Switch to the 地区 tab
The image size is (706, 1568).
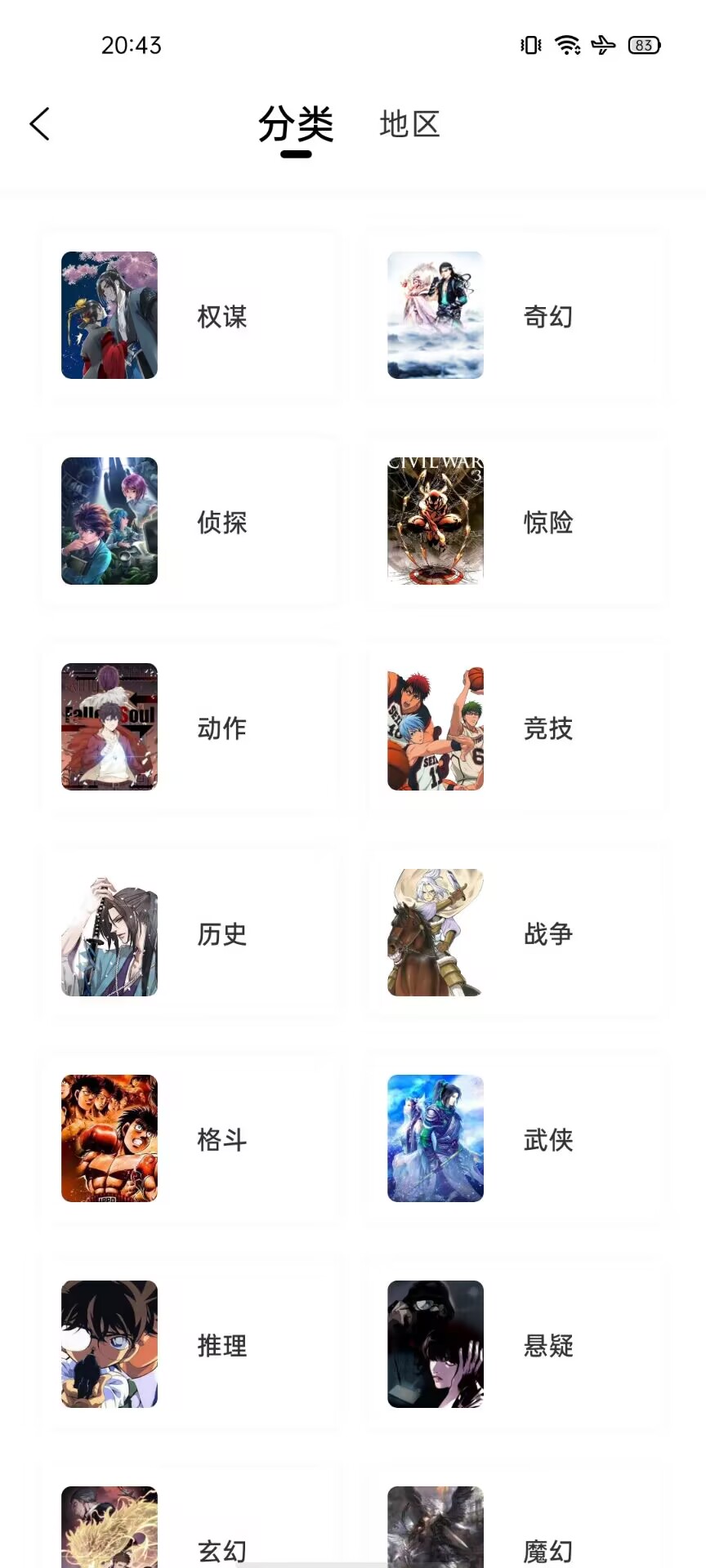coord(409,125)
